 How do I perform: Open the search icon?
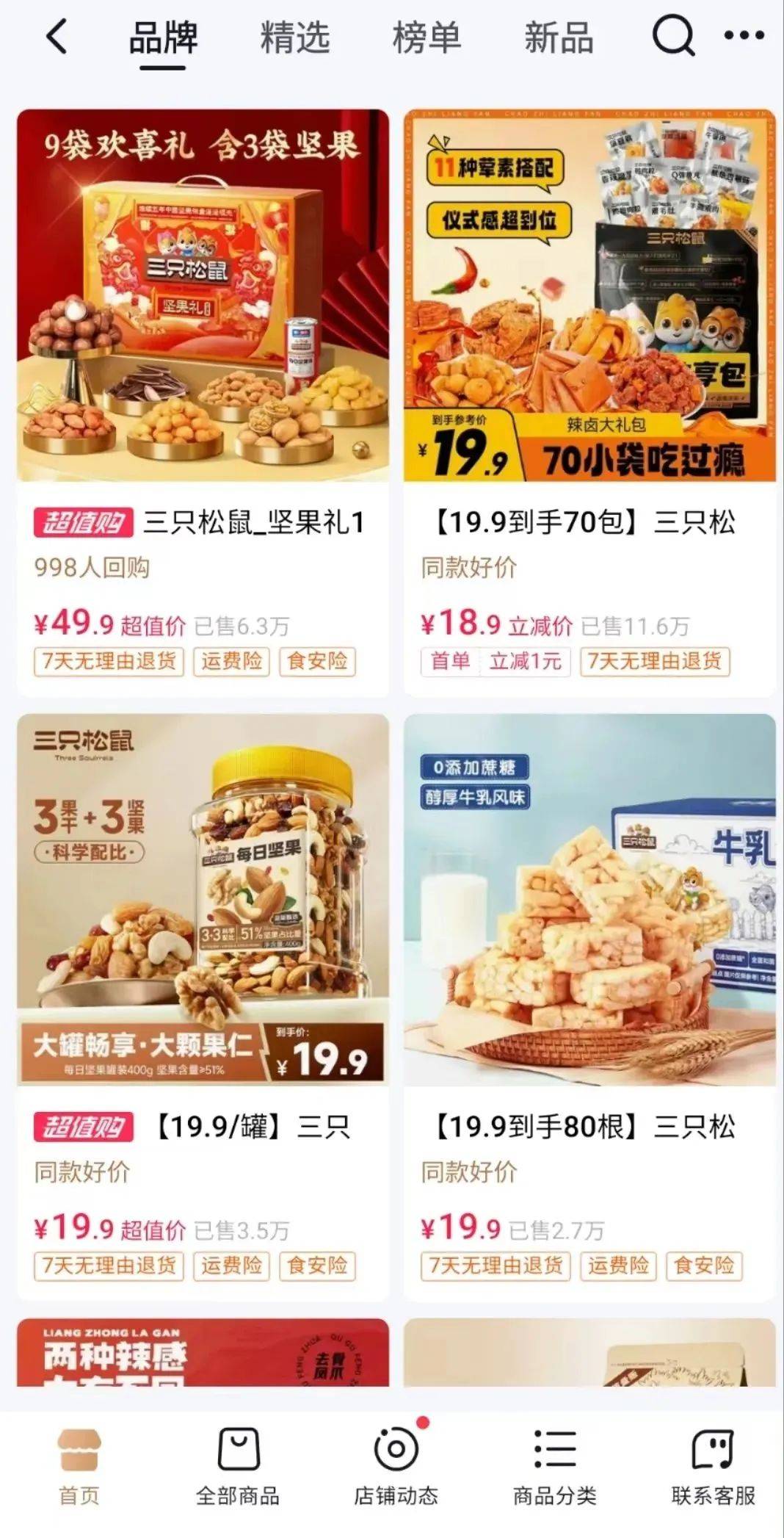click(x=672, y=36)
